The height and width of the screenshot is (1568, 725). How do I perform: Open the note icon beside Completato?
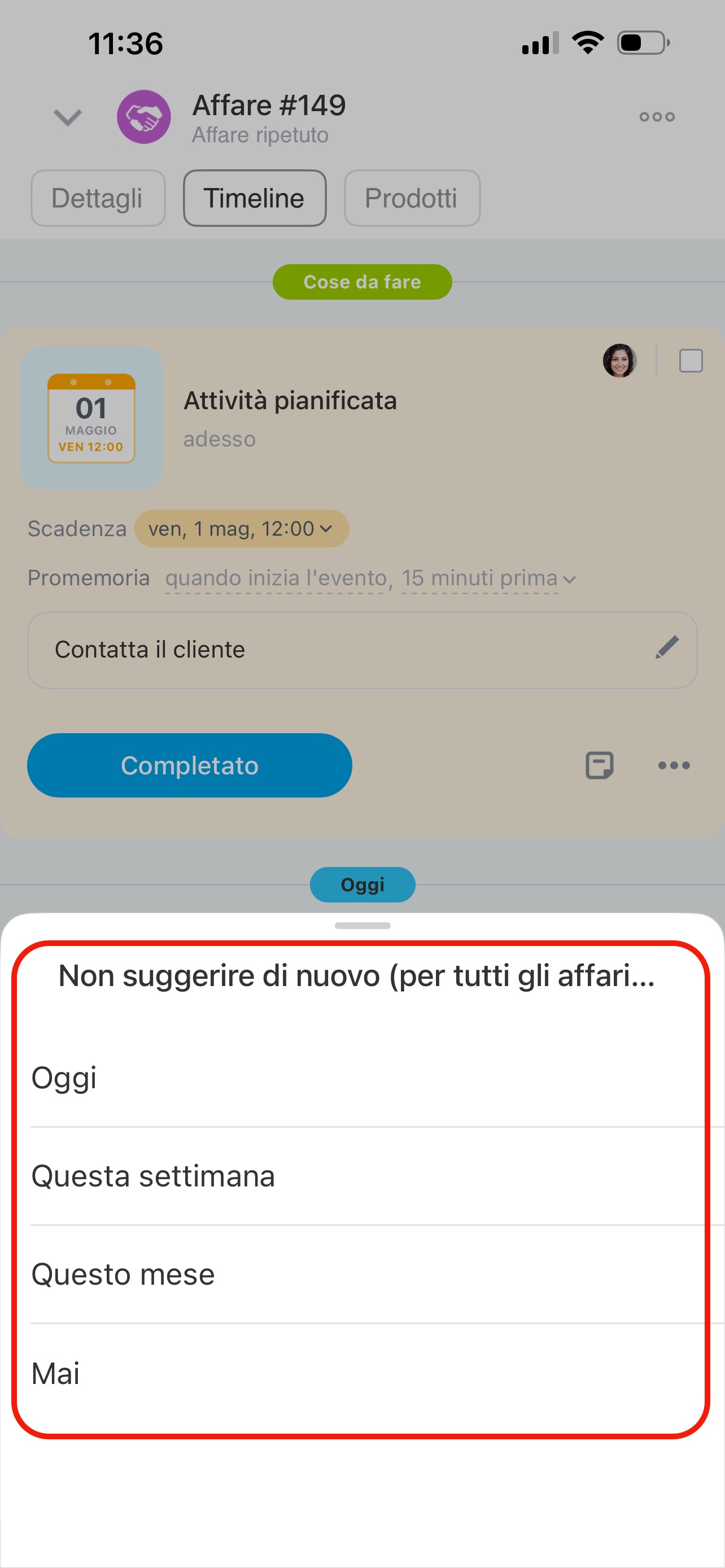[x=599, y=765]
